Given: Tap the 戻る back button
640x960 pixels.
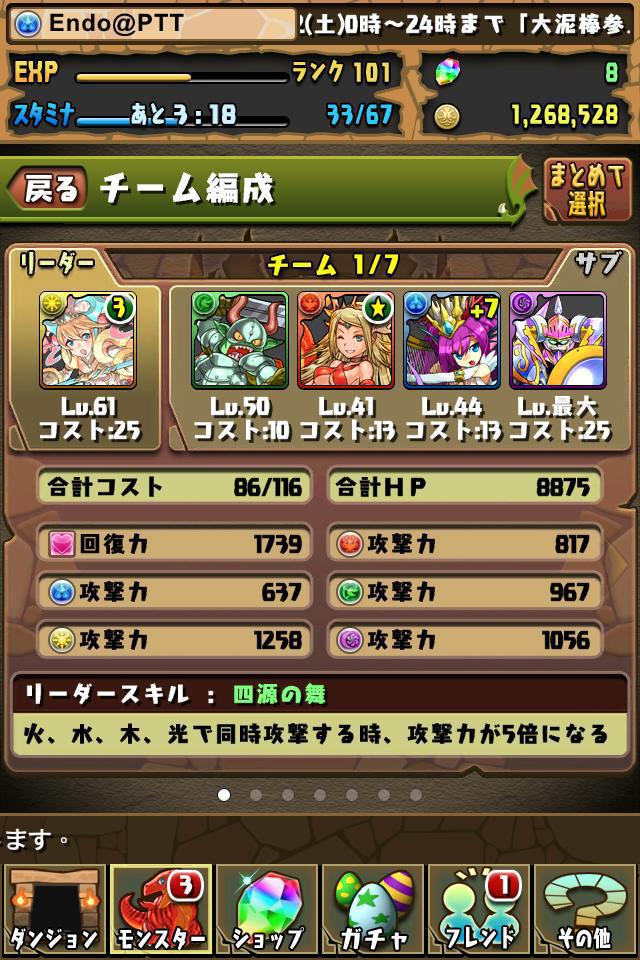Looking at the screenshot, I should click(x=47, y=190).
